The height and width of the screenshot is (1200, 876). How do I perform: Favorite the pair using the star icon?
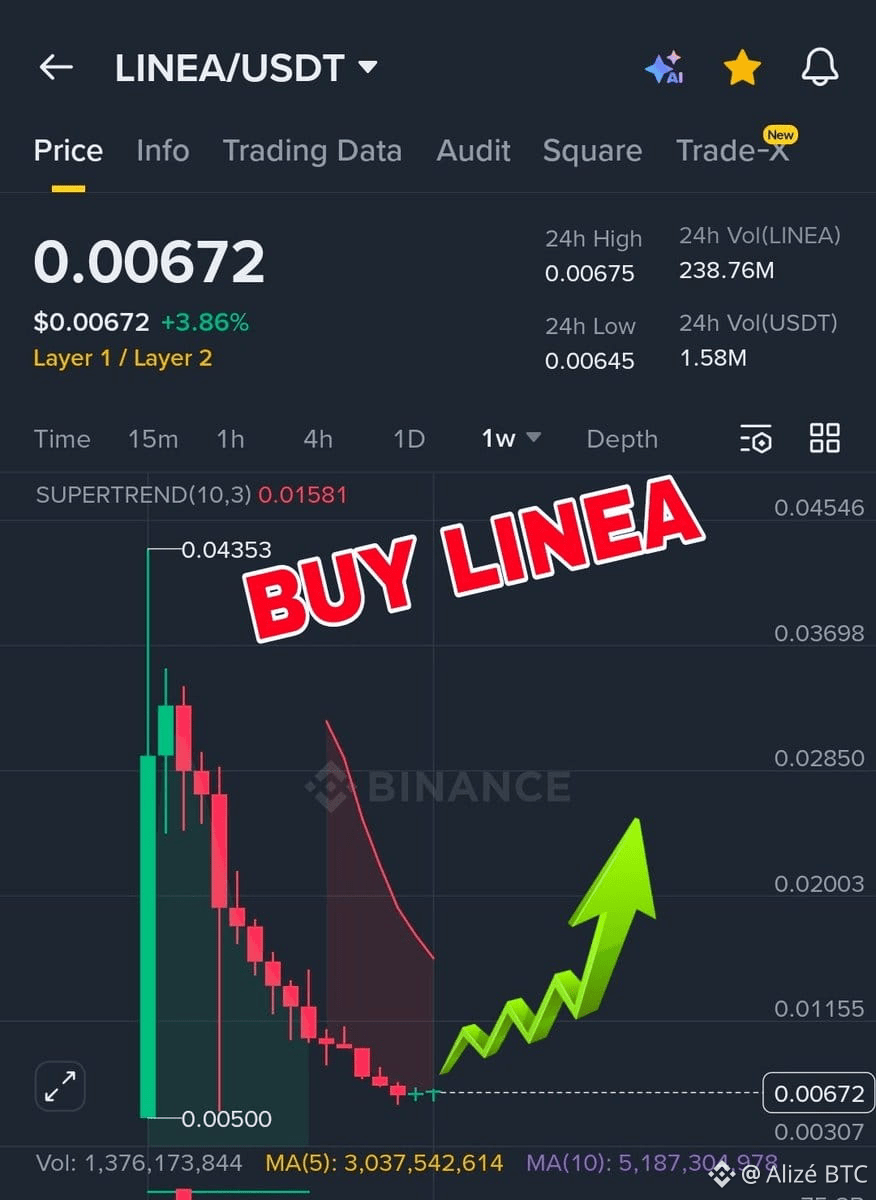pyautogui.click(x=742, y=67)
